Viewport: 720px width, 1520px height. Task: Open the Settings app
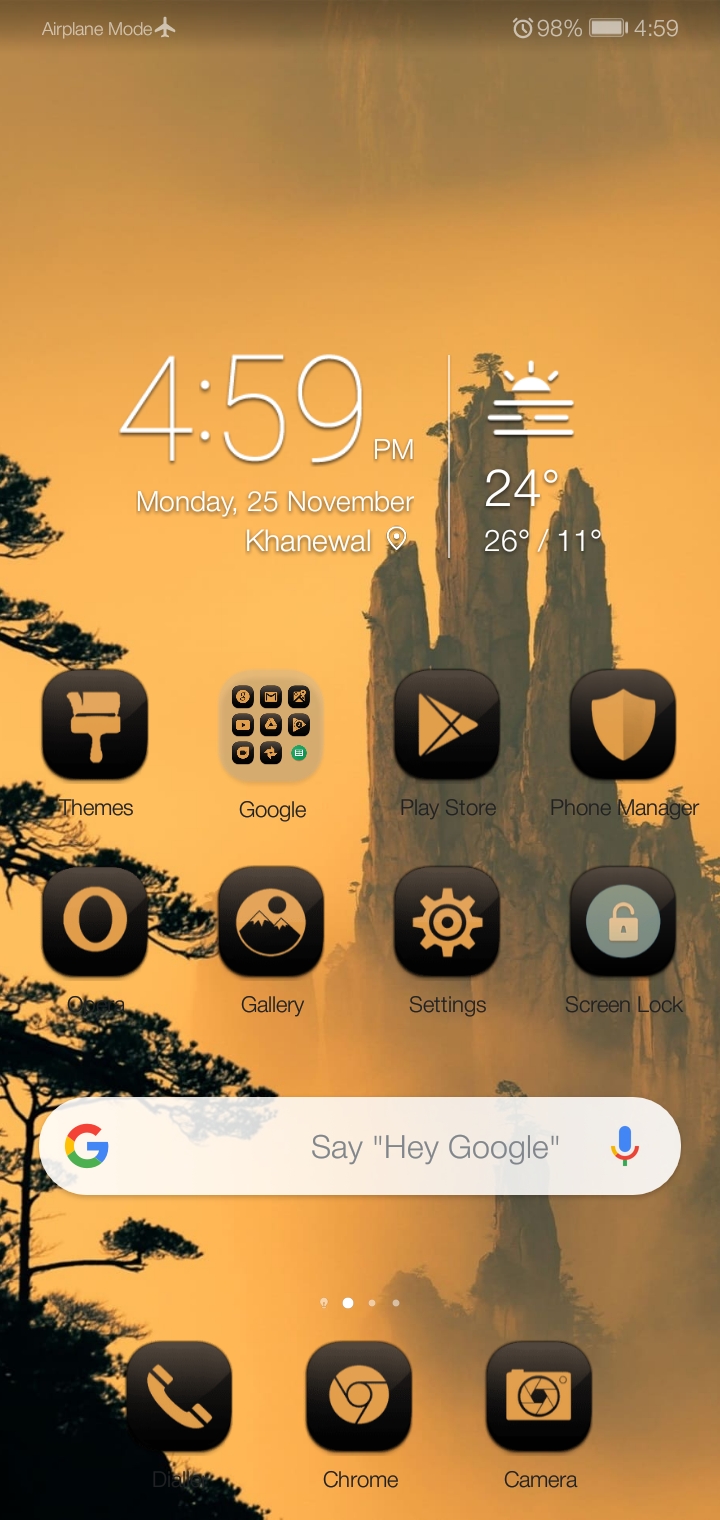pyautogui.click(x=447, y=921)
